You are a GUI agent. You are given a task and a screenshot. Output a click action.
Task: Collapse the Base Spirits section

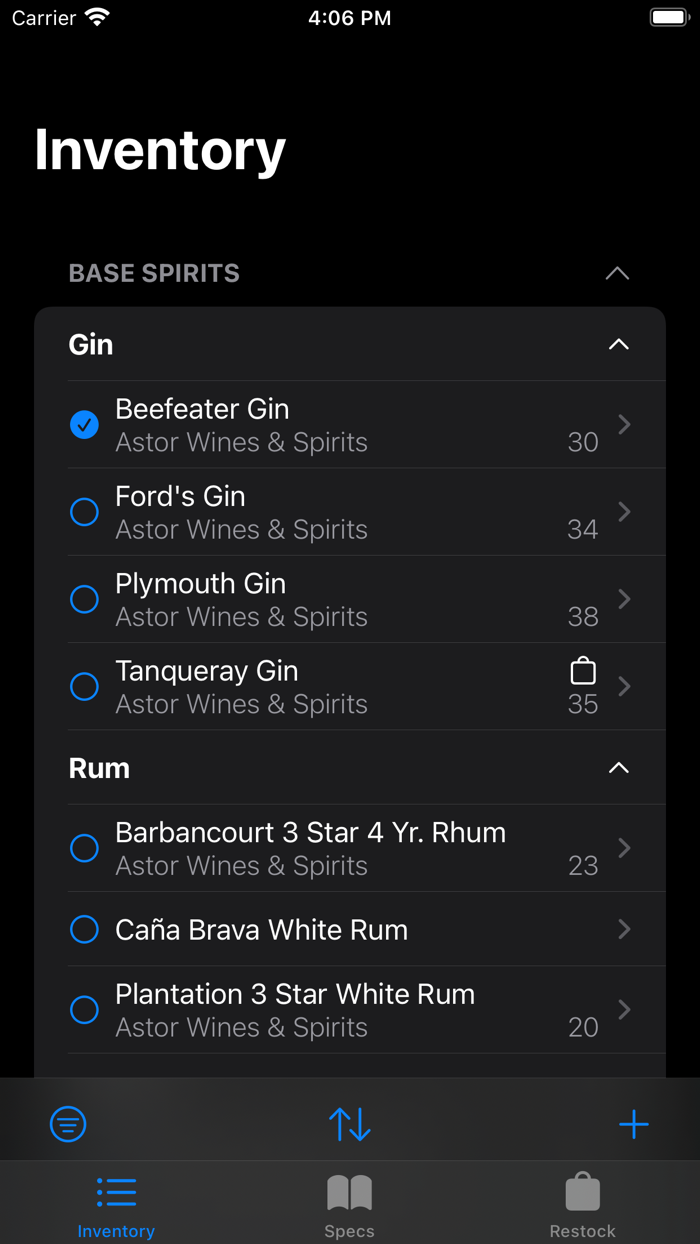tap(617, 273)
